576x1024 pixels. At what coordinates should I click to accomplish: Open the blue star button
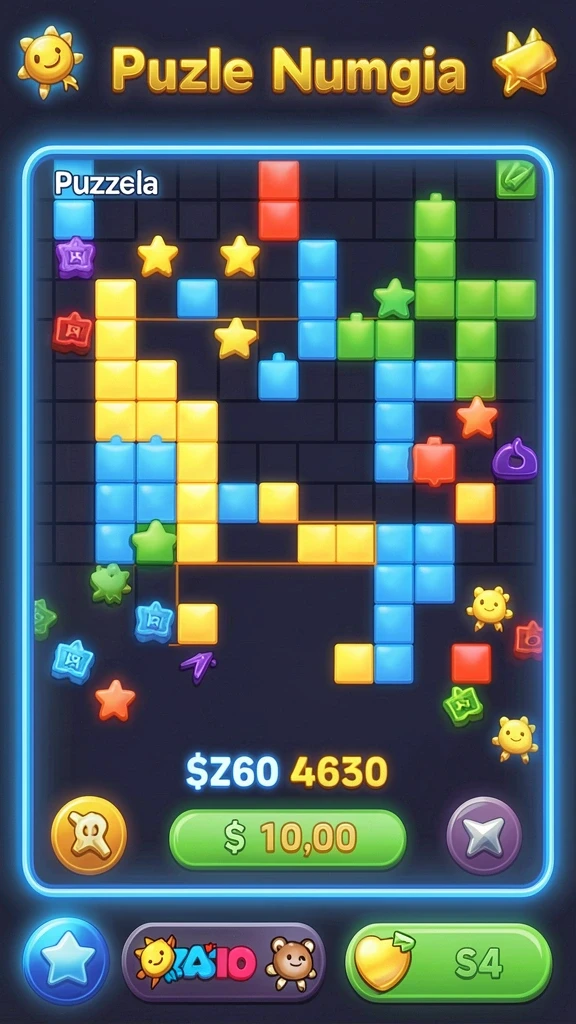66,961
